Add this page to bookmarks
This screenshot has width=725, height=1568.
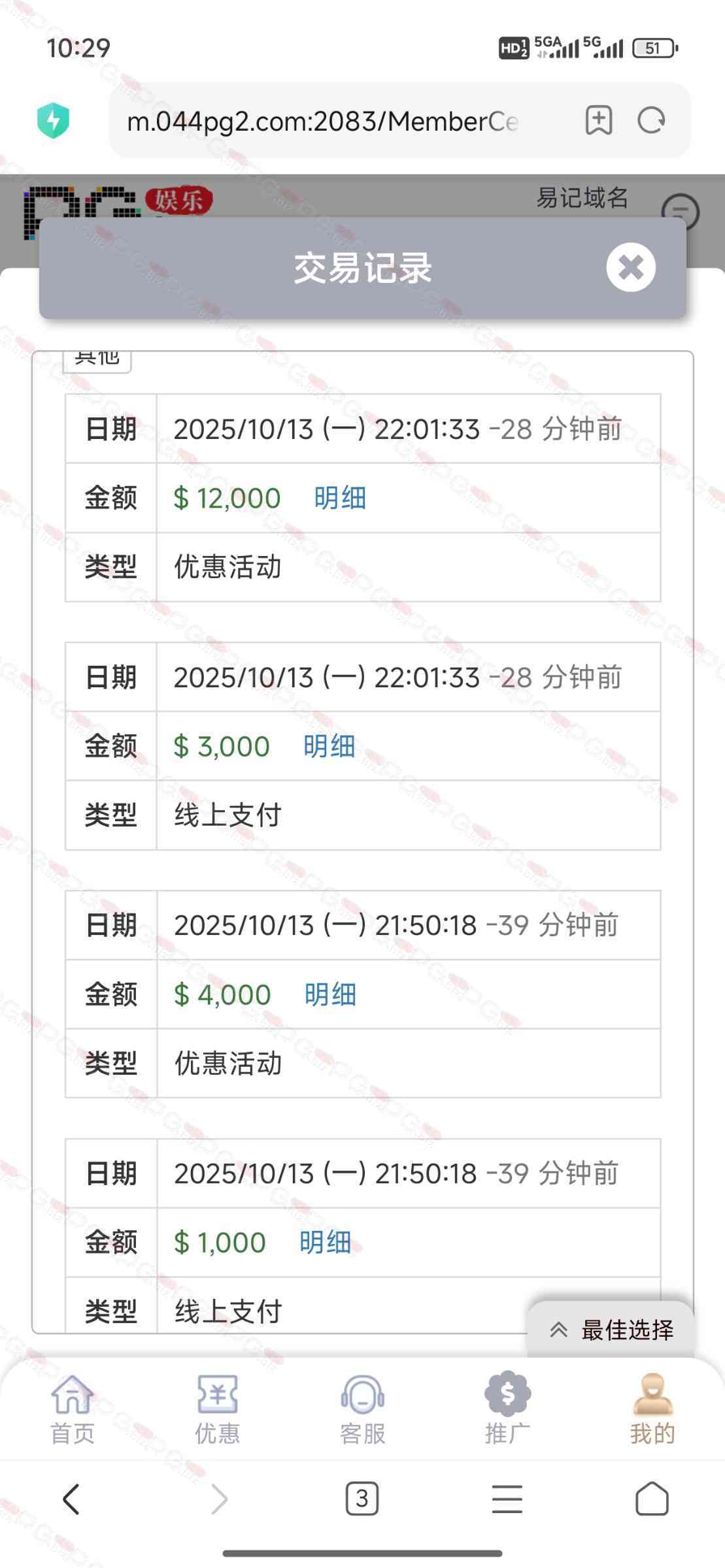(x=598, y=120)
